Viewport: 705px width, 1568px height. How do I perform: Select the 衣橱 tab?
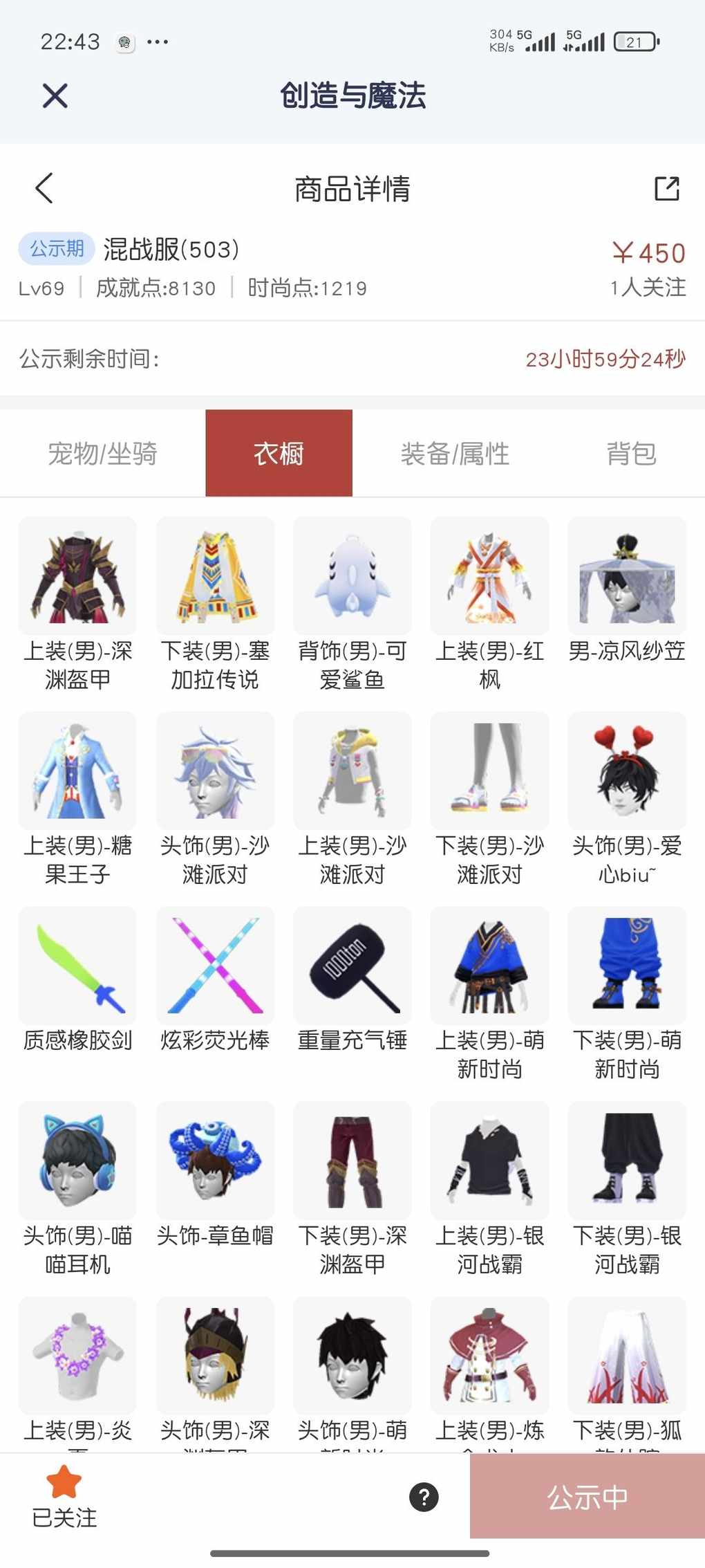(279, 454)
